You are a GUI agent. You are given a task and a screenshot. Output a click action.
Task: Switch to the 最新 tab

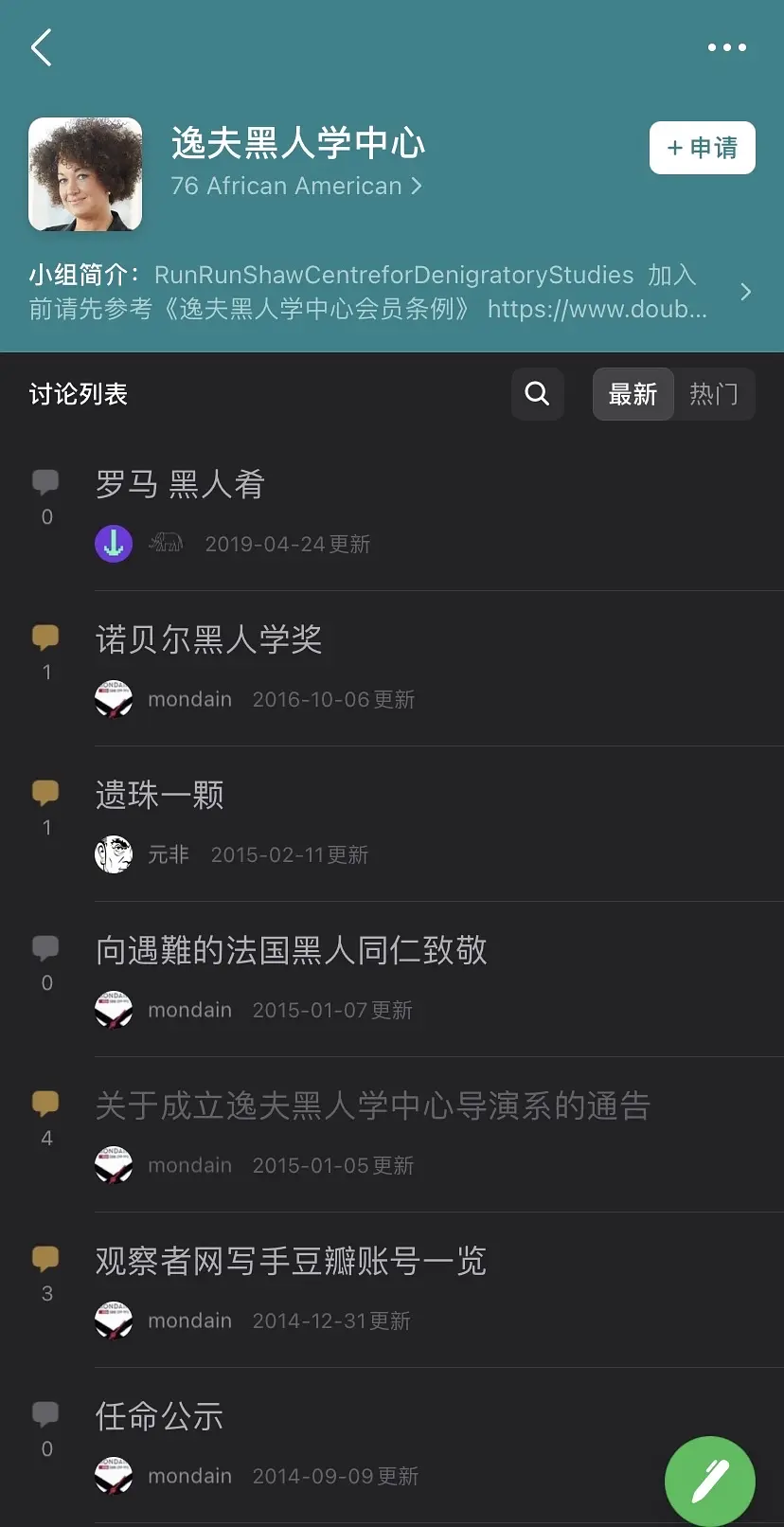(x=633, y=394)
